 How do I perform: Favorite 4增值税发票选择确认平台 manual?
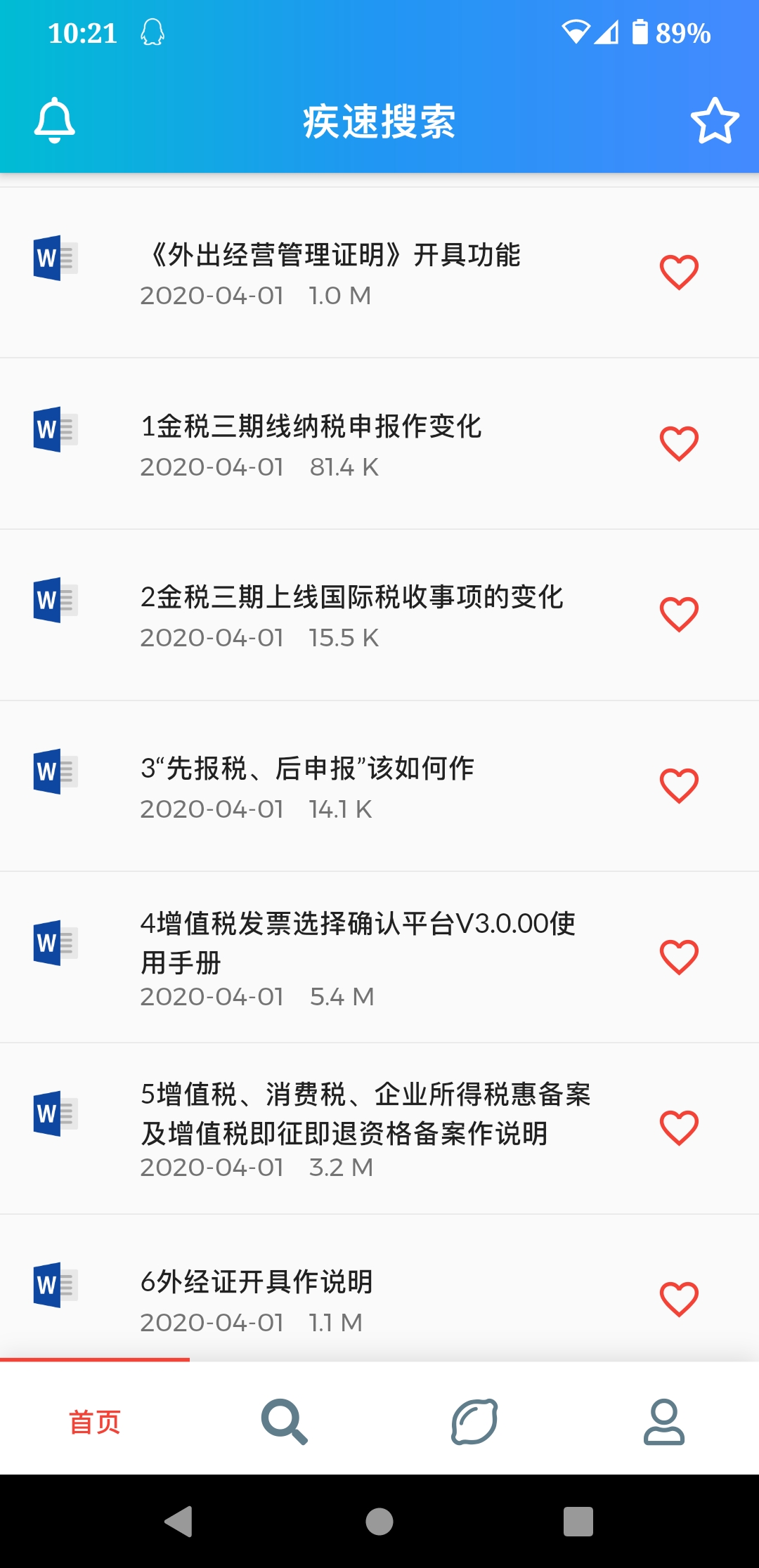pyautogui.click(x=679, y=958)
